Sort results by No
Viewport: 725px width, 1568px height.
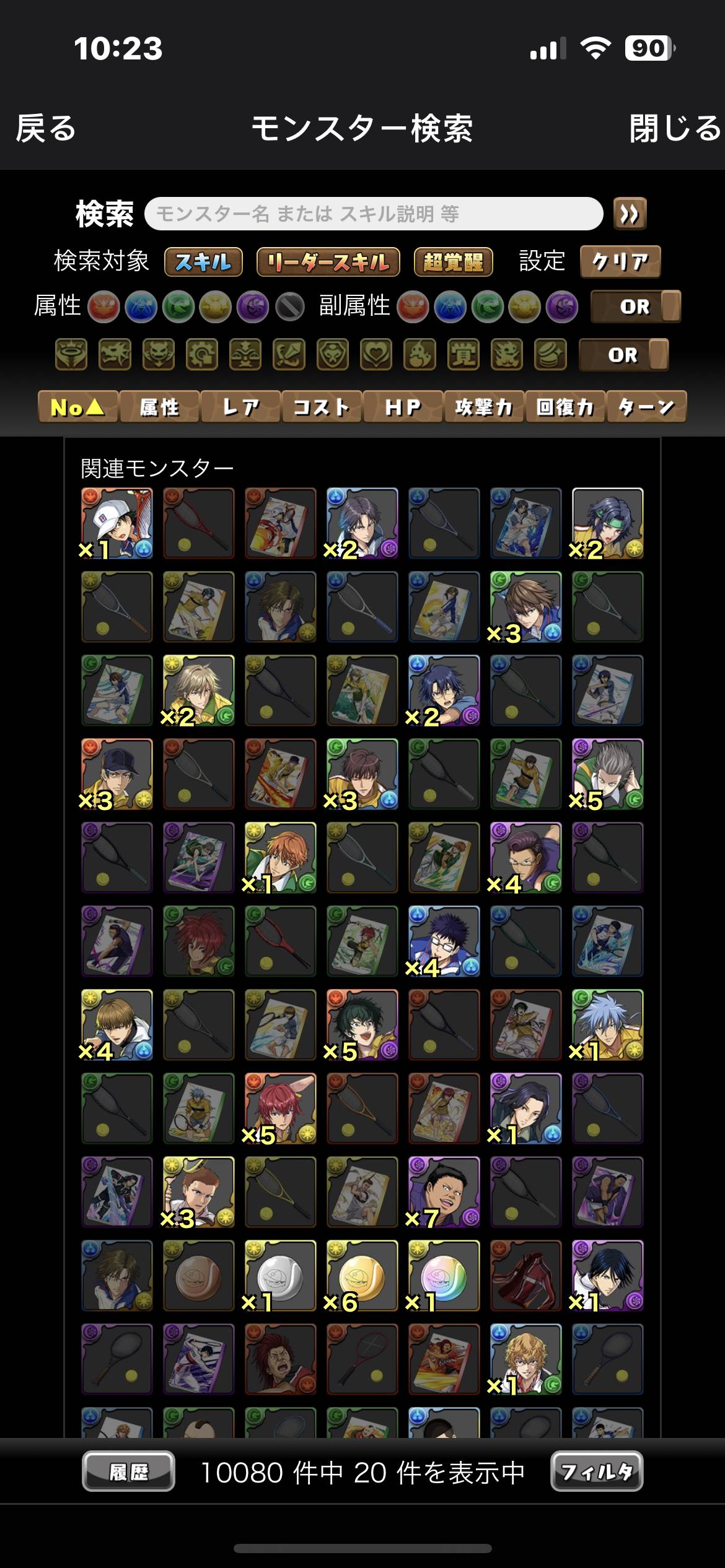77,407
